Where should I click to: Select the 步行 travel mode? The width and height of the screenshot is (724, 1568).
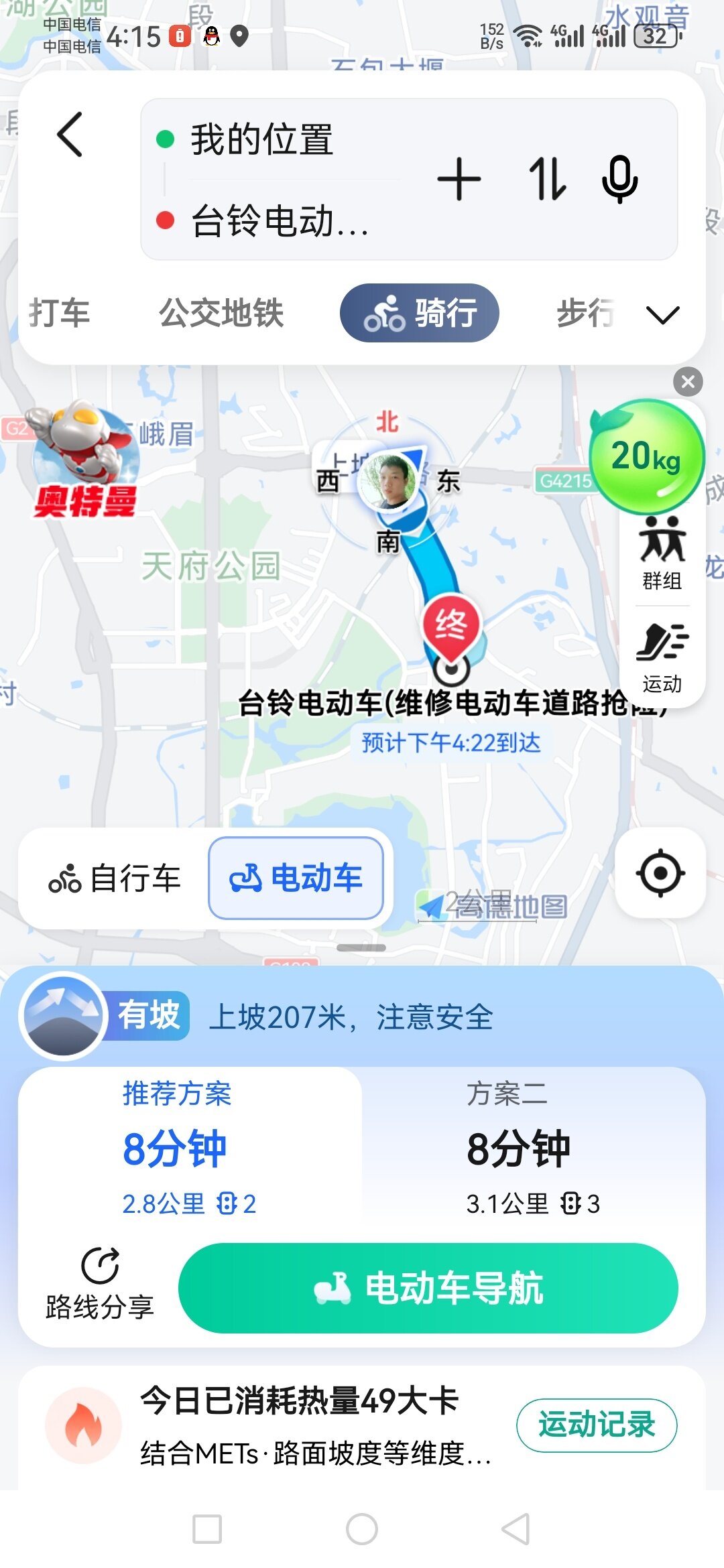[x=585, y=313]
